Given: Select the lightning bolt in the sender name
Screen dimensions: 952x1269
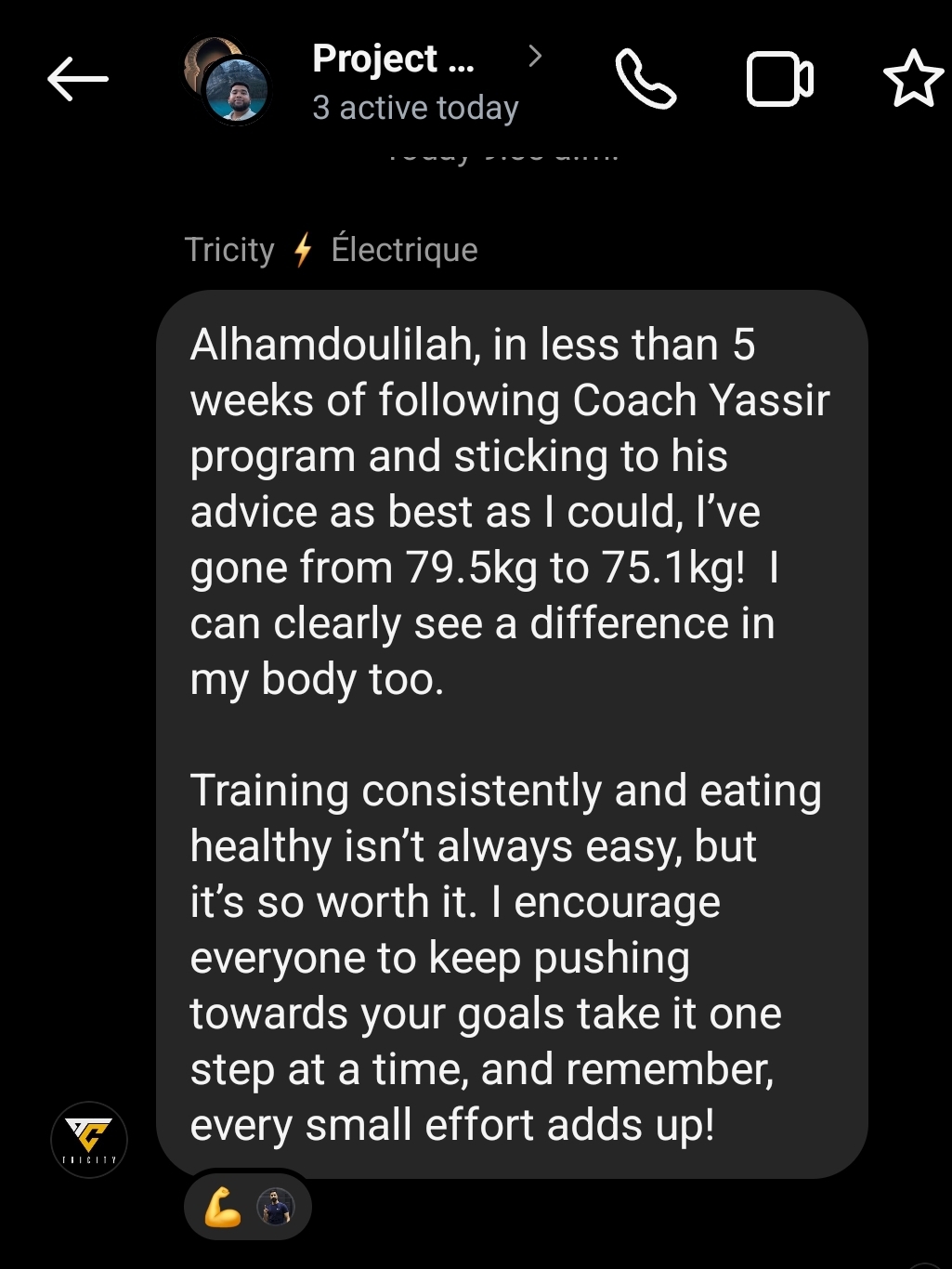Looking at the screenshot, I should [x=303, y=248].
